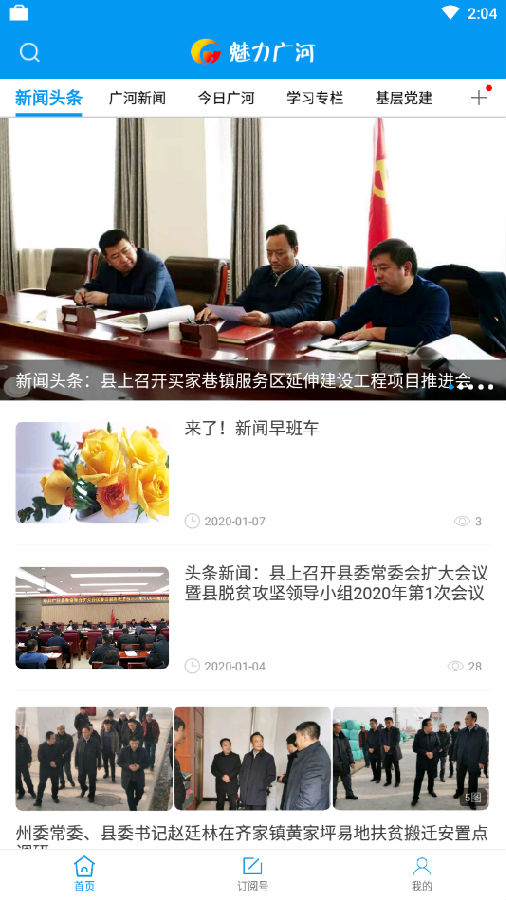Go to the 首页 home tab
The height and width of the screenshot is (900, 506).
[x=84, y=874]
